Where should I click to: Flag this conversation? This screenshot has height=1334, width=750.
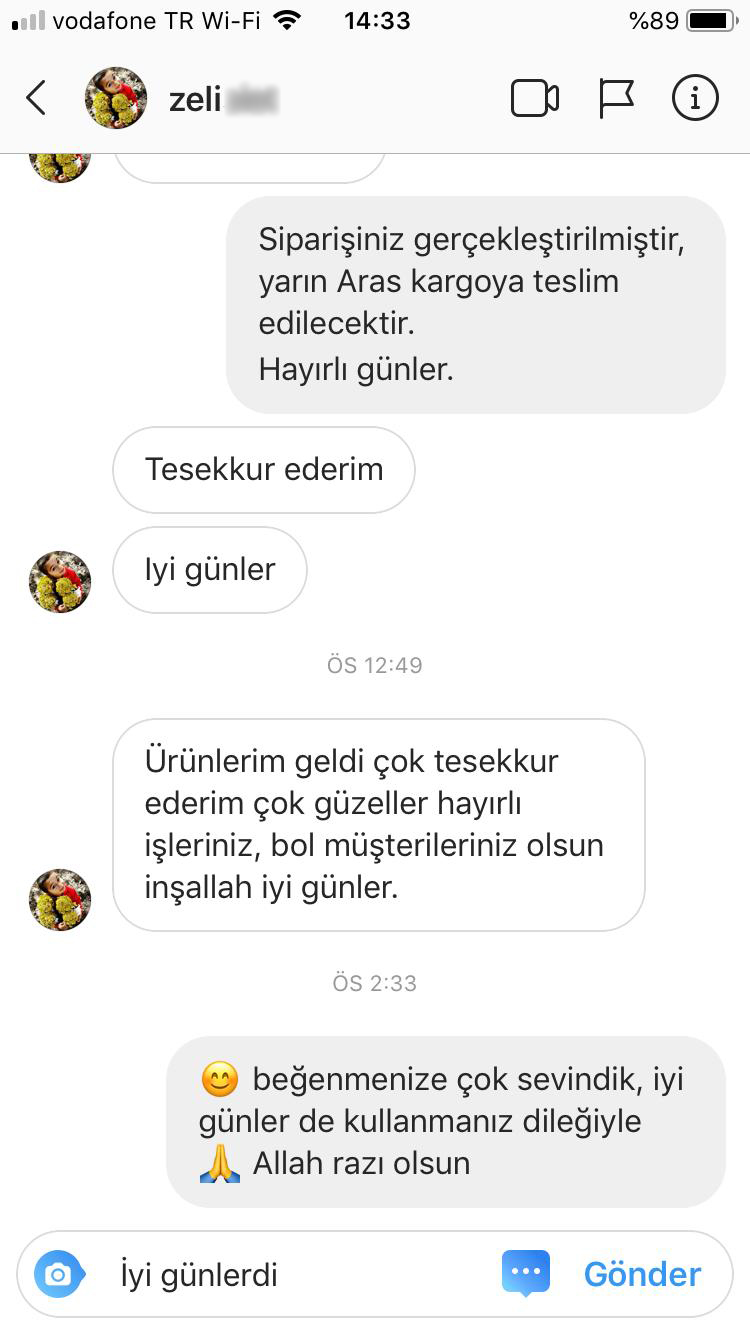[616, 98]
